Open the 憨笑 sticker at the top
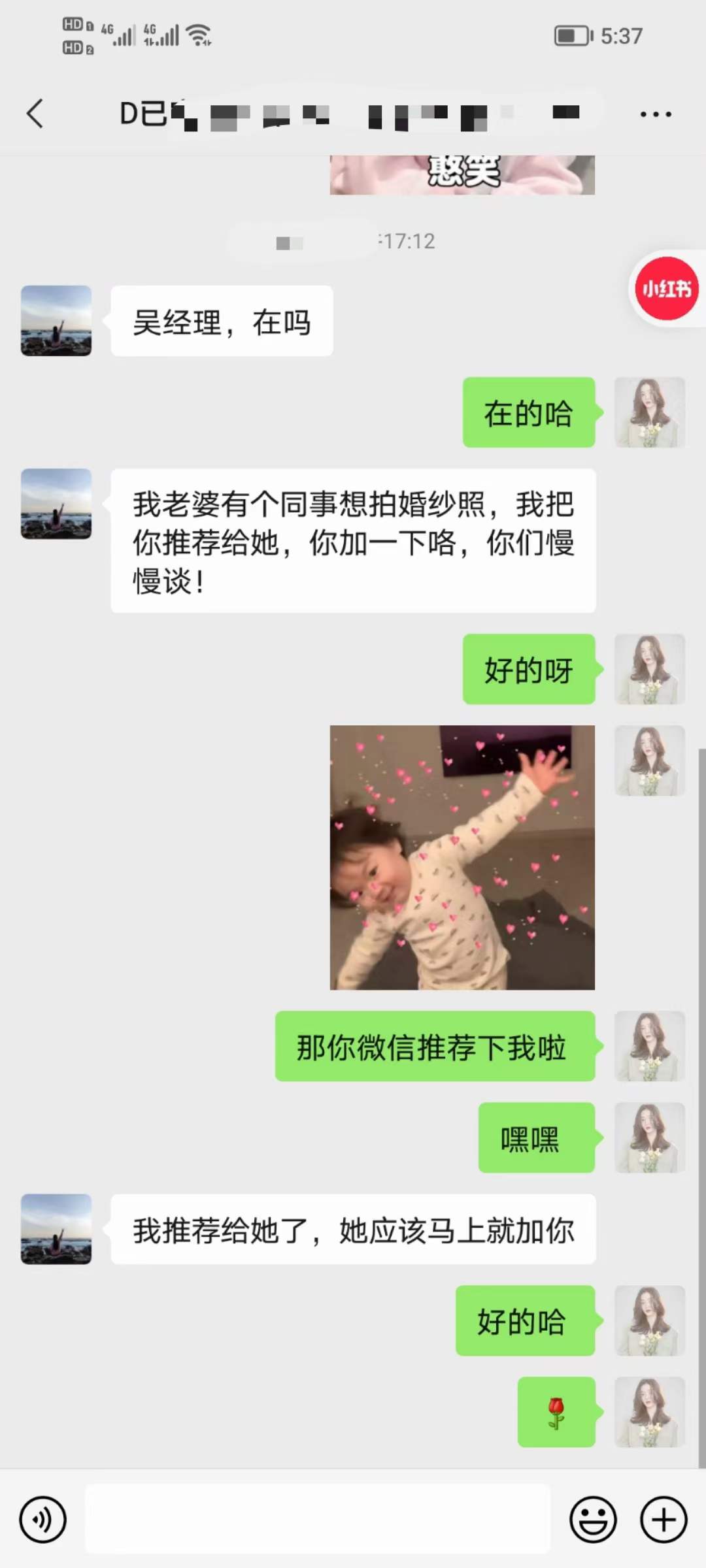This screenshot has width=706, height=1568. 462,174
